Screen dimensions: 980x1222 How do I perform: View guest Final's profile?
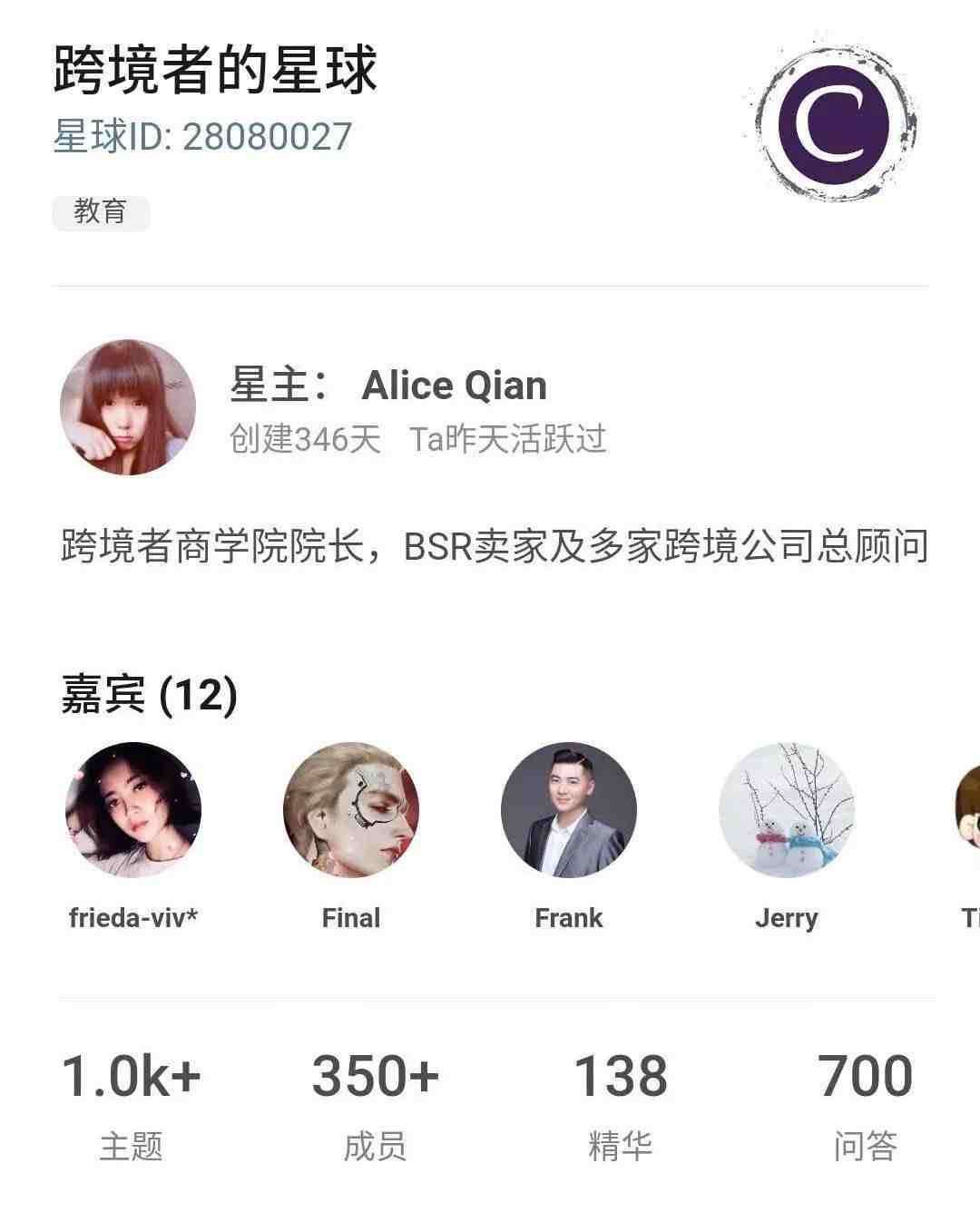point(351,810)
